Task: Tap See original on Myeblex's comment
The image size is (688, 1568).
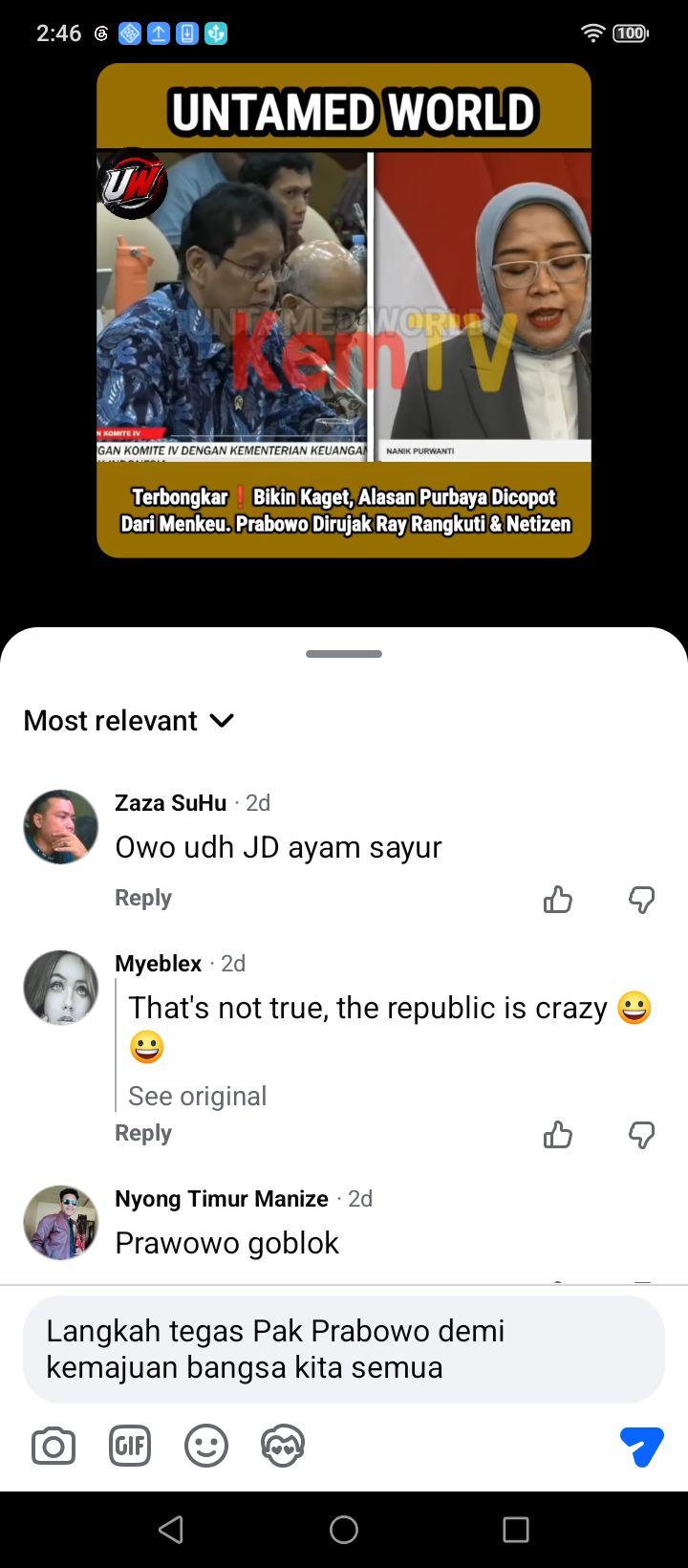Action: (x=197, y=1096)
